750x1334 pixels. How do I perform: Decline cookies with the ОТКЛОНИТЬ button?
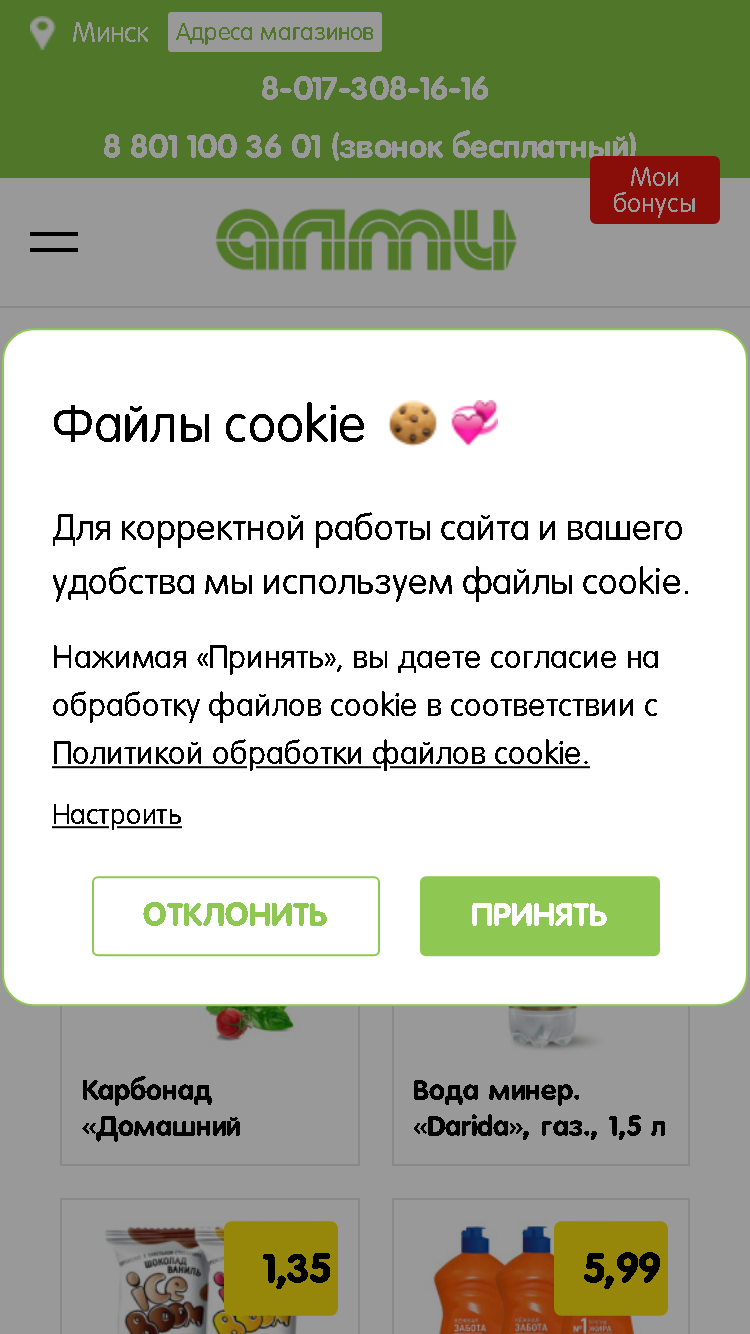236,916
